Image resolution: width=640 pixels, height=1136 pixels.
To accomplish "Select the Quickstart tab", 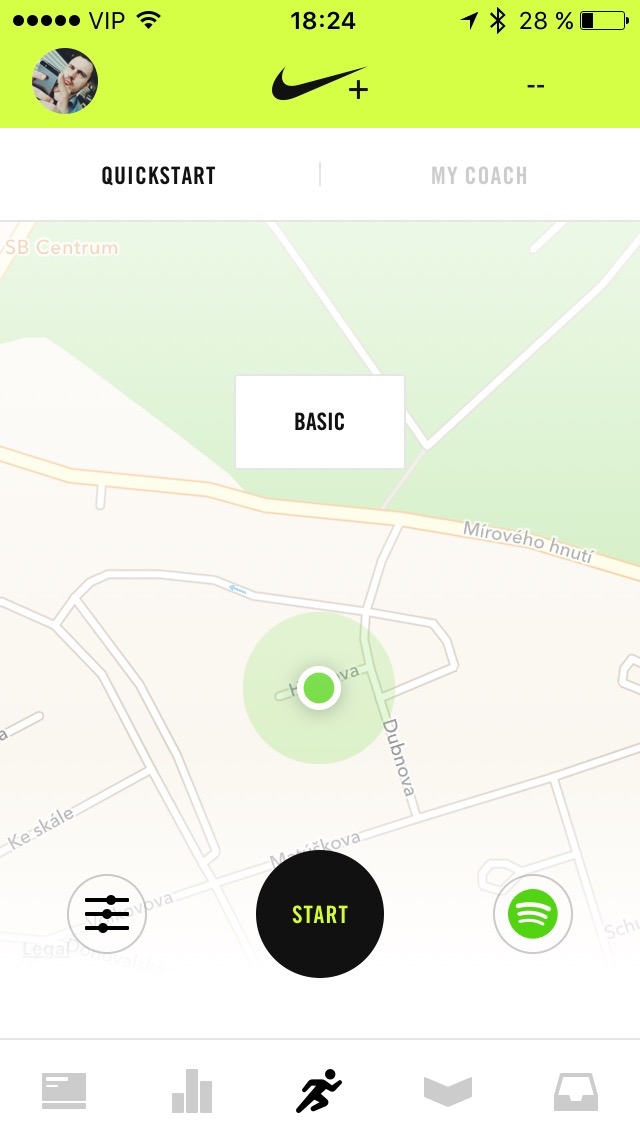I will (x=159, y=176).
